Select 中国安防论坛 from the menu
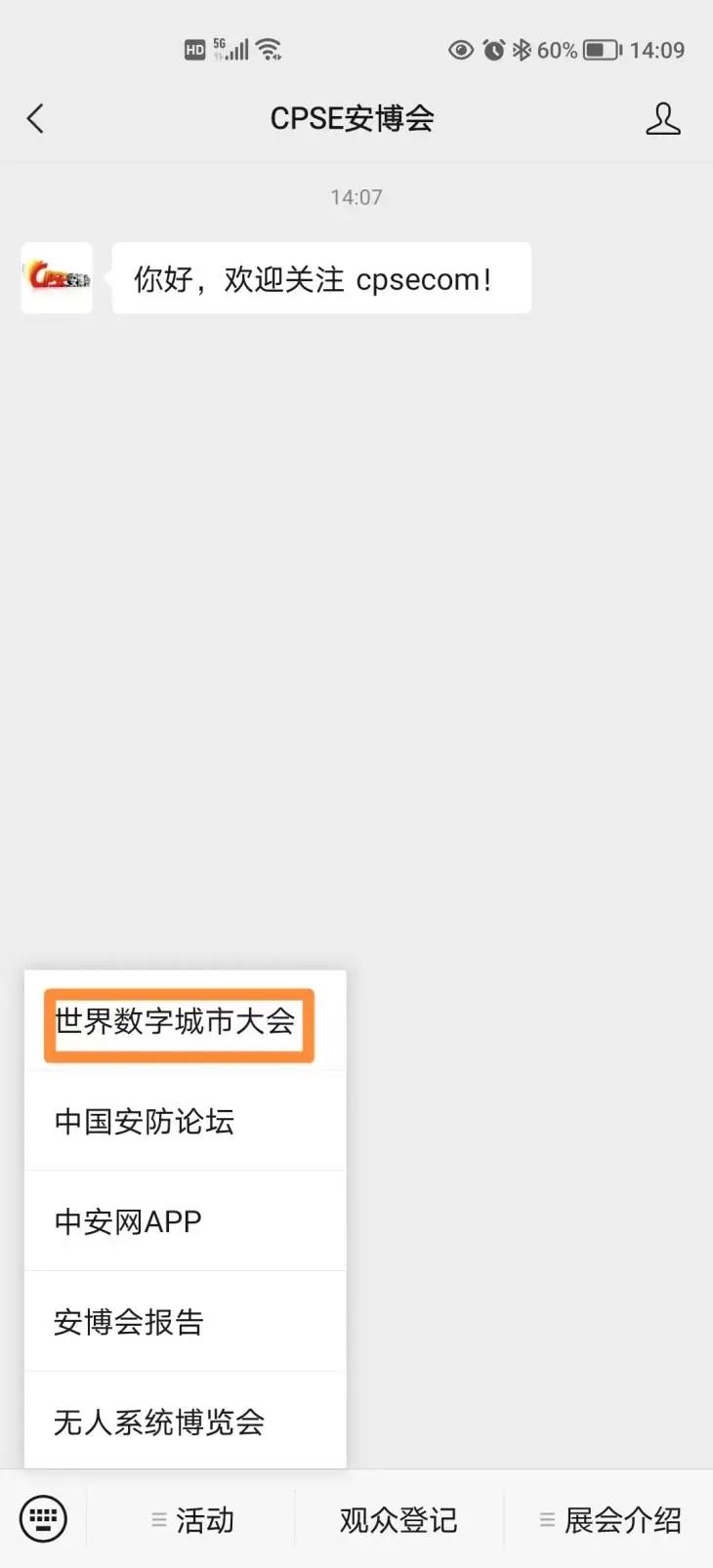Viewport: 713px width, 1568px height. [x=145, y=1122]
